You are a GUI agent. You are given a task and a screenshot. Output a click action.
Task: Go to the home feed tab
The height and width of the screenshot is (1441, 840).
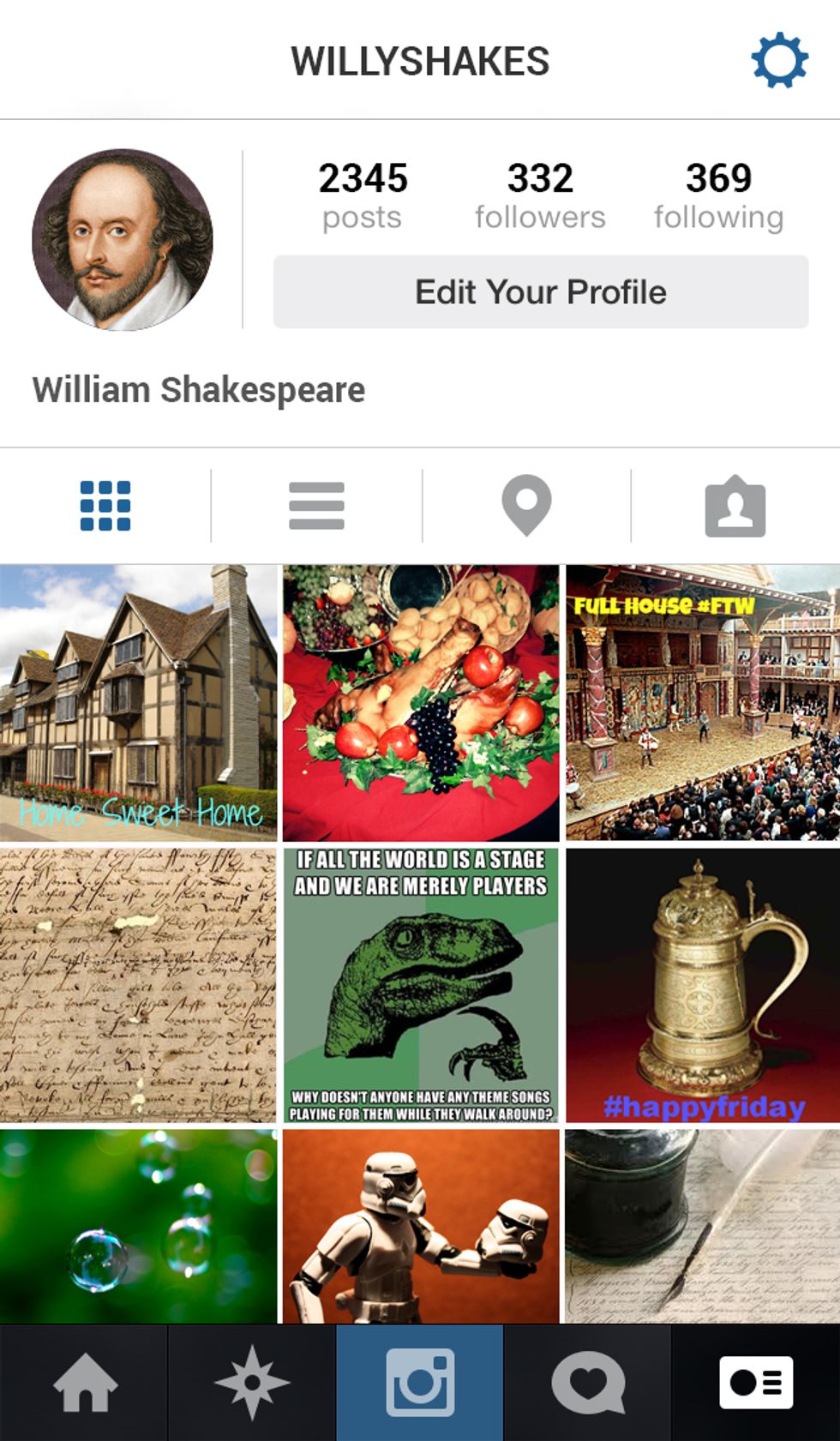pos(84,1383)
